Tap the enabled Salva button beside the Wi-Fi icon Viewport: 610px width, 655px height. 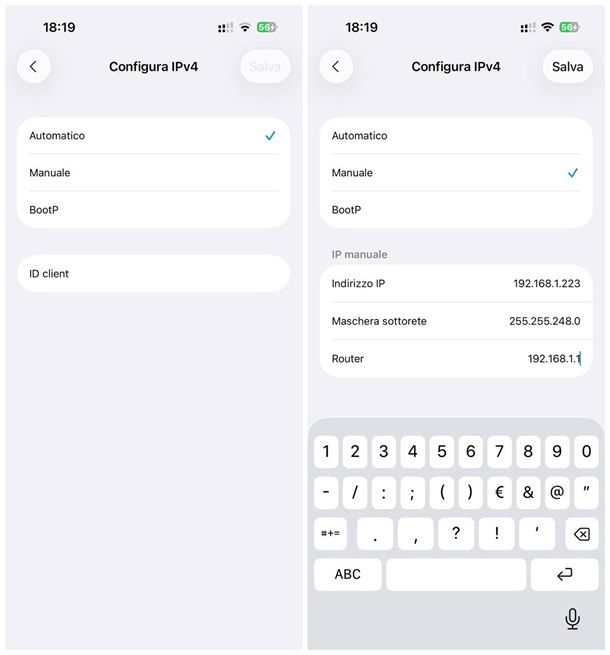point(567,67)
